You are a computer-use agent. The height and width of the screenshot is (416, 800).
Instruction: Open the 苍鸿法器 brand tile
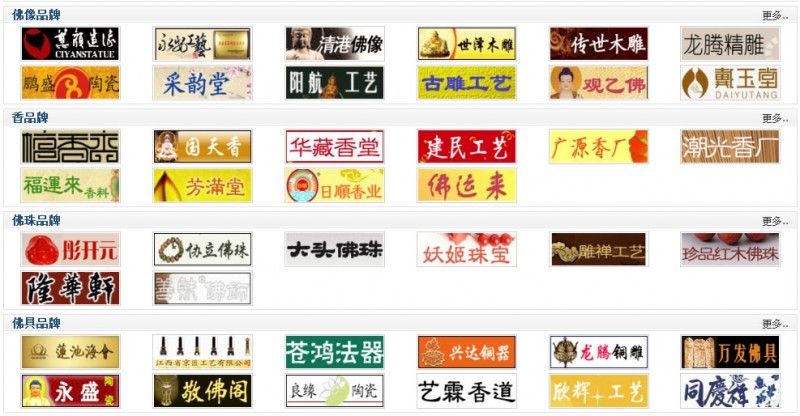click(334, 353)
